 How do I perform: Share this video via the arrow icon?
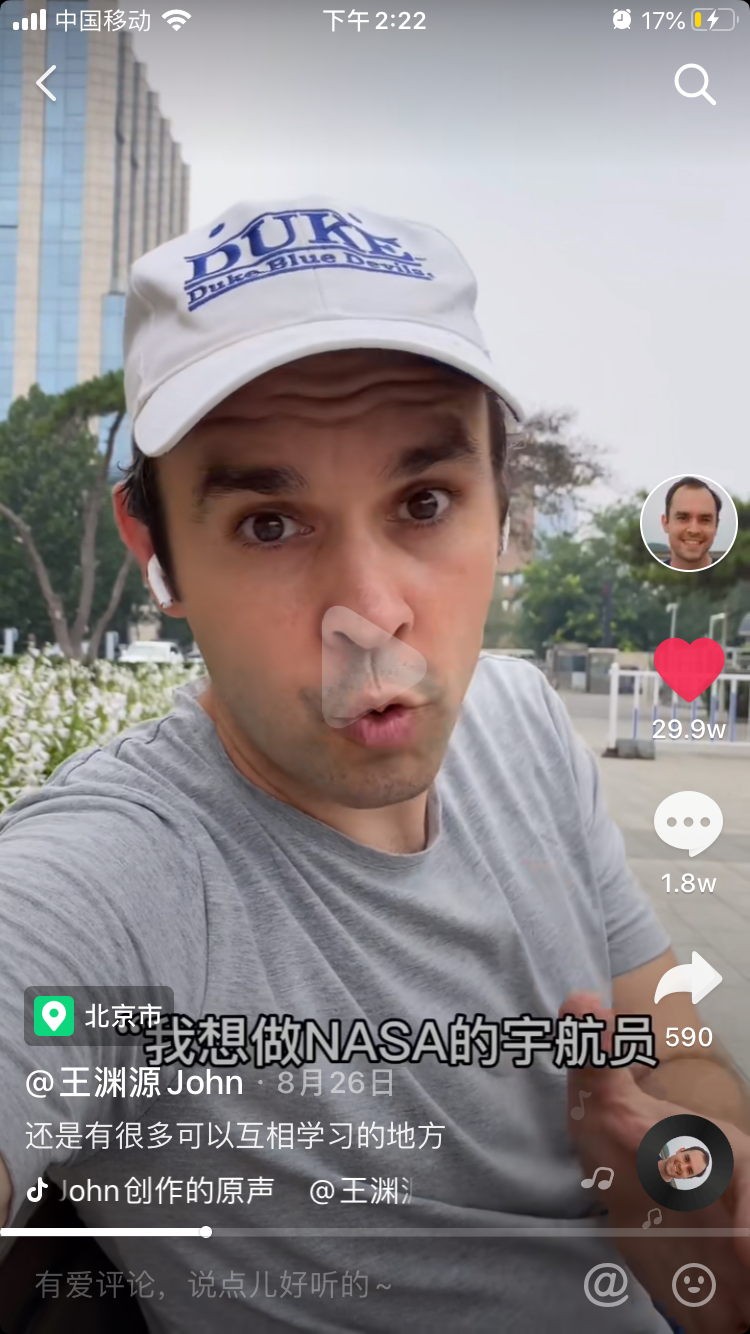(688, 980)
